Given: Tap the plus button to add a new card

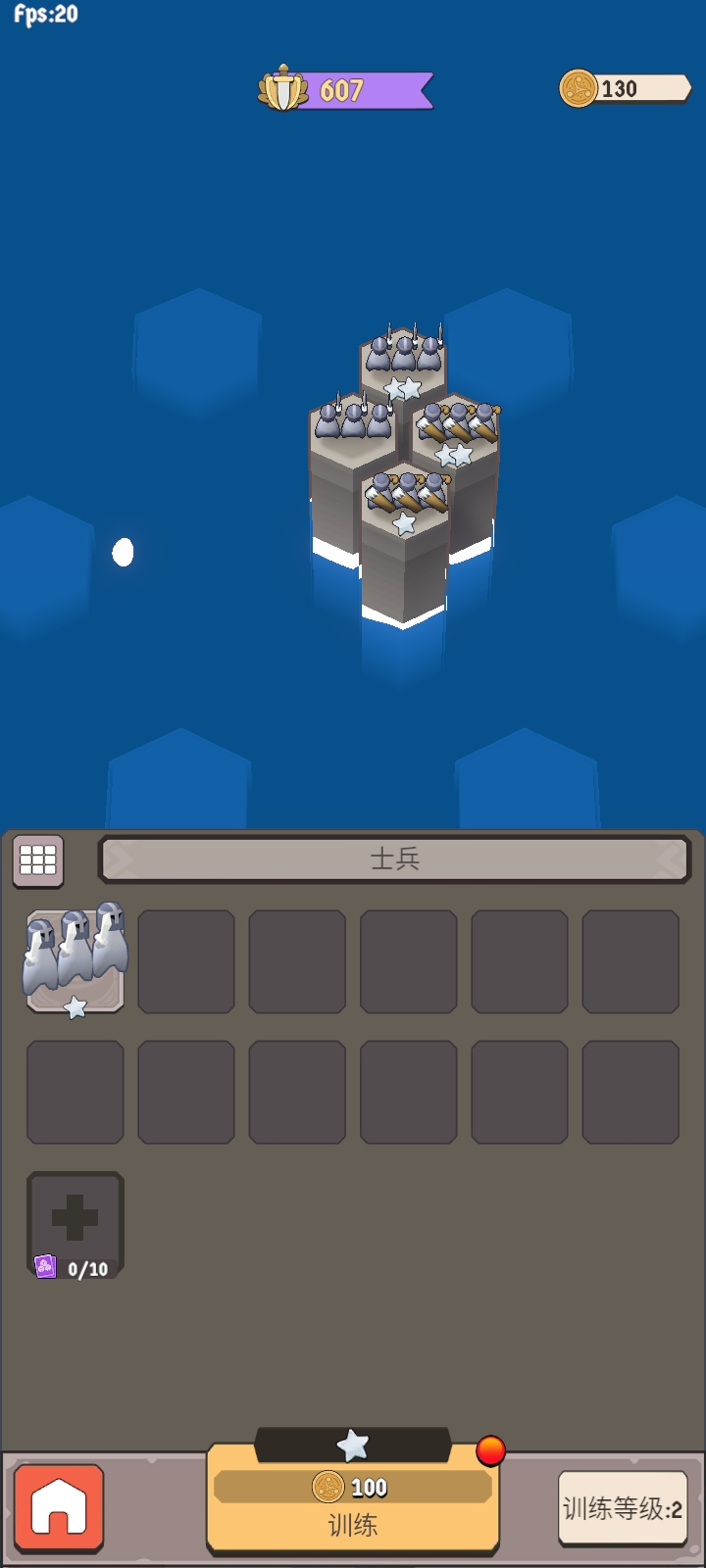Looking at the screenshot, I should pos(75,1218).
